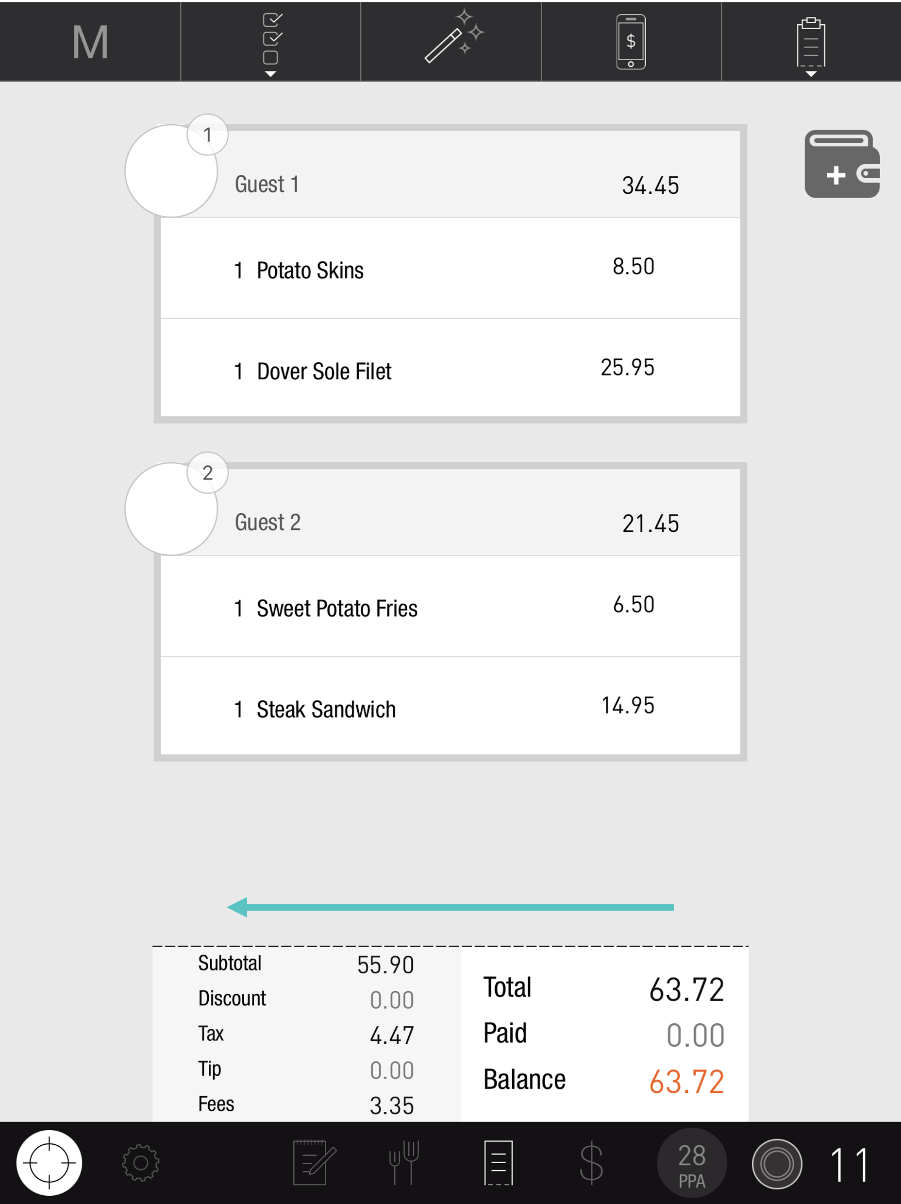Tap the M button in top bar

(90, 42)
